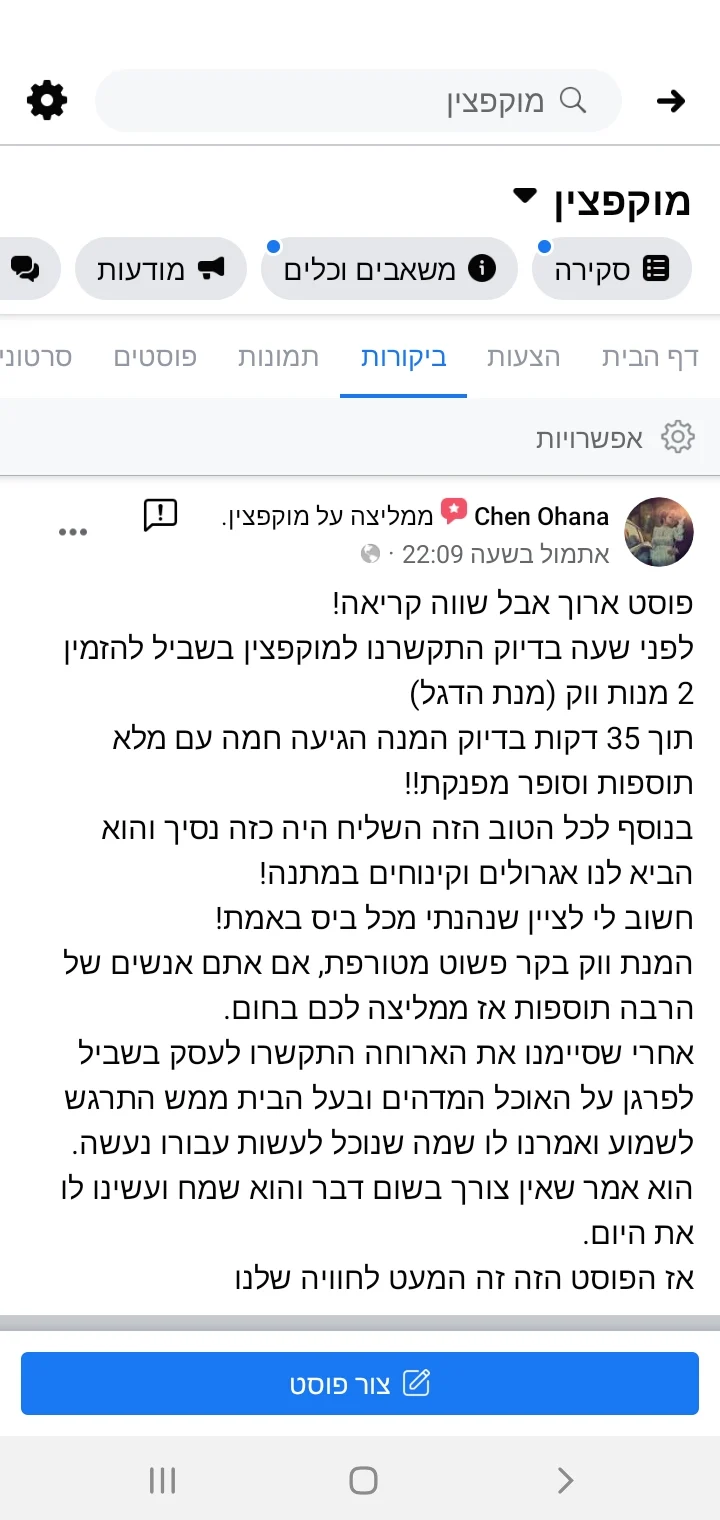
Task: Open Chen Ohana's profile from her name
Action: [541, 516]
